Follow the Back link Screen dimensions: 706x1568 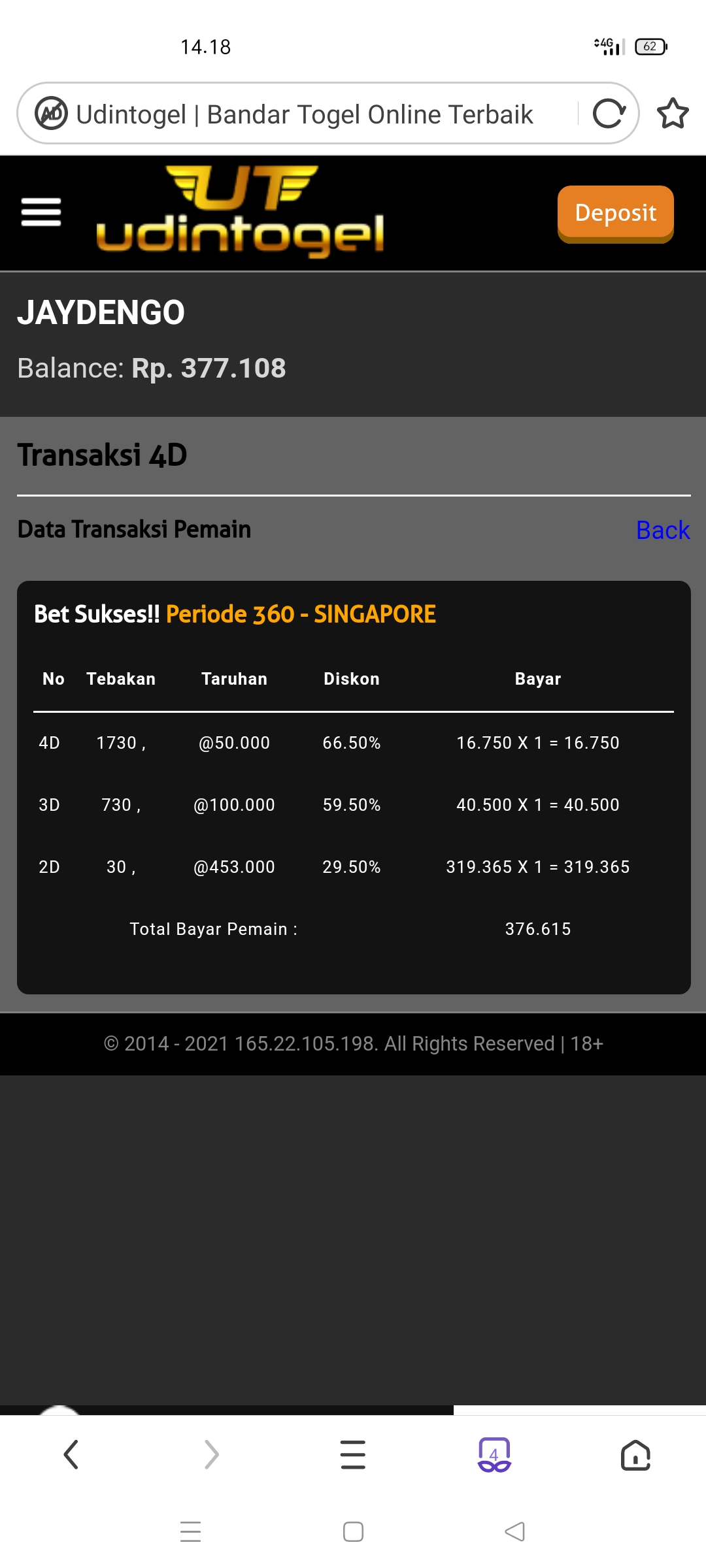(662, 530)
